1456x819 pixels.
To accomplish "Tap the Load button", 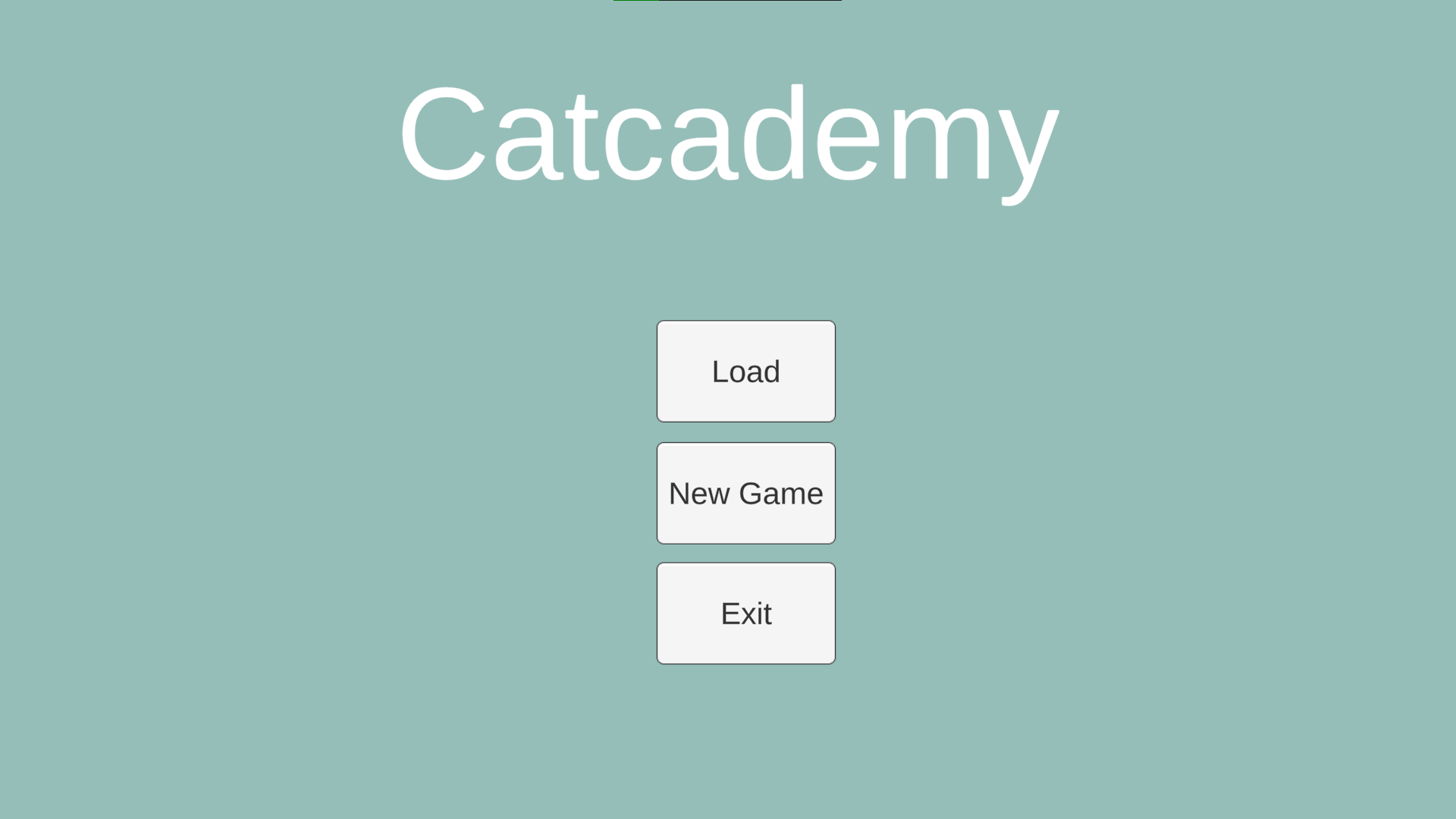I will point(745,371).
